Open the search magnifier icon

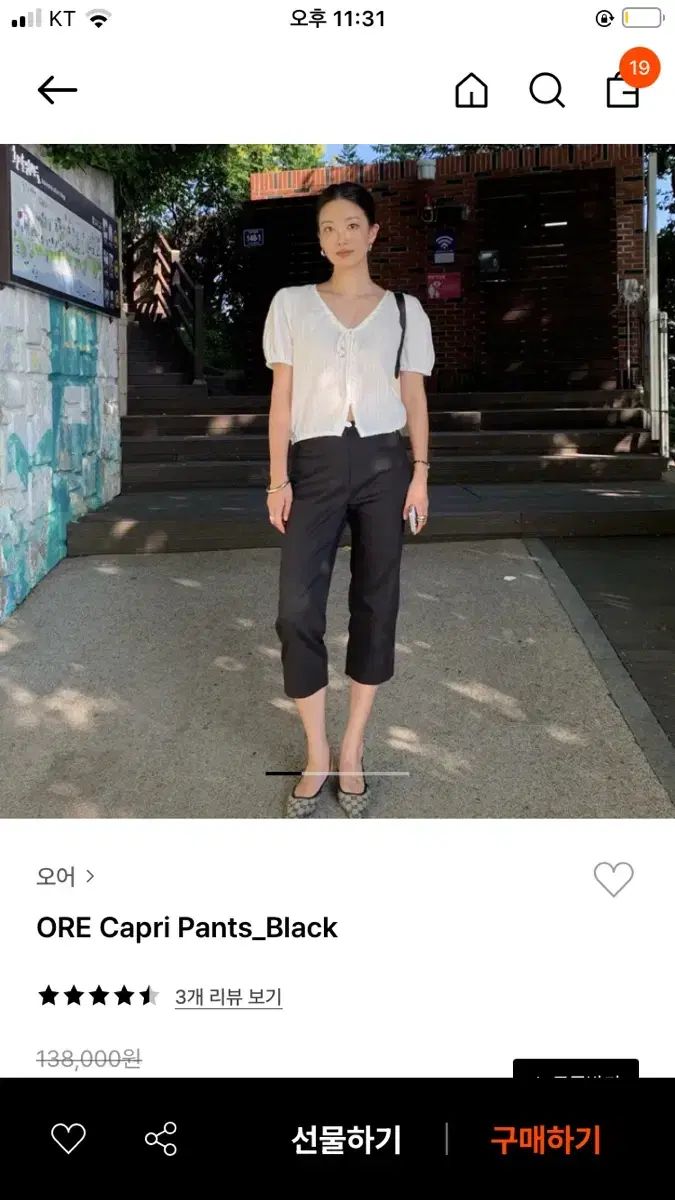click(546, 91)
